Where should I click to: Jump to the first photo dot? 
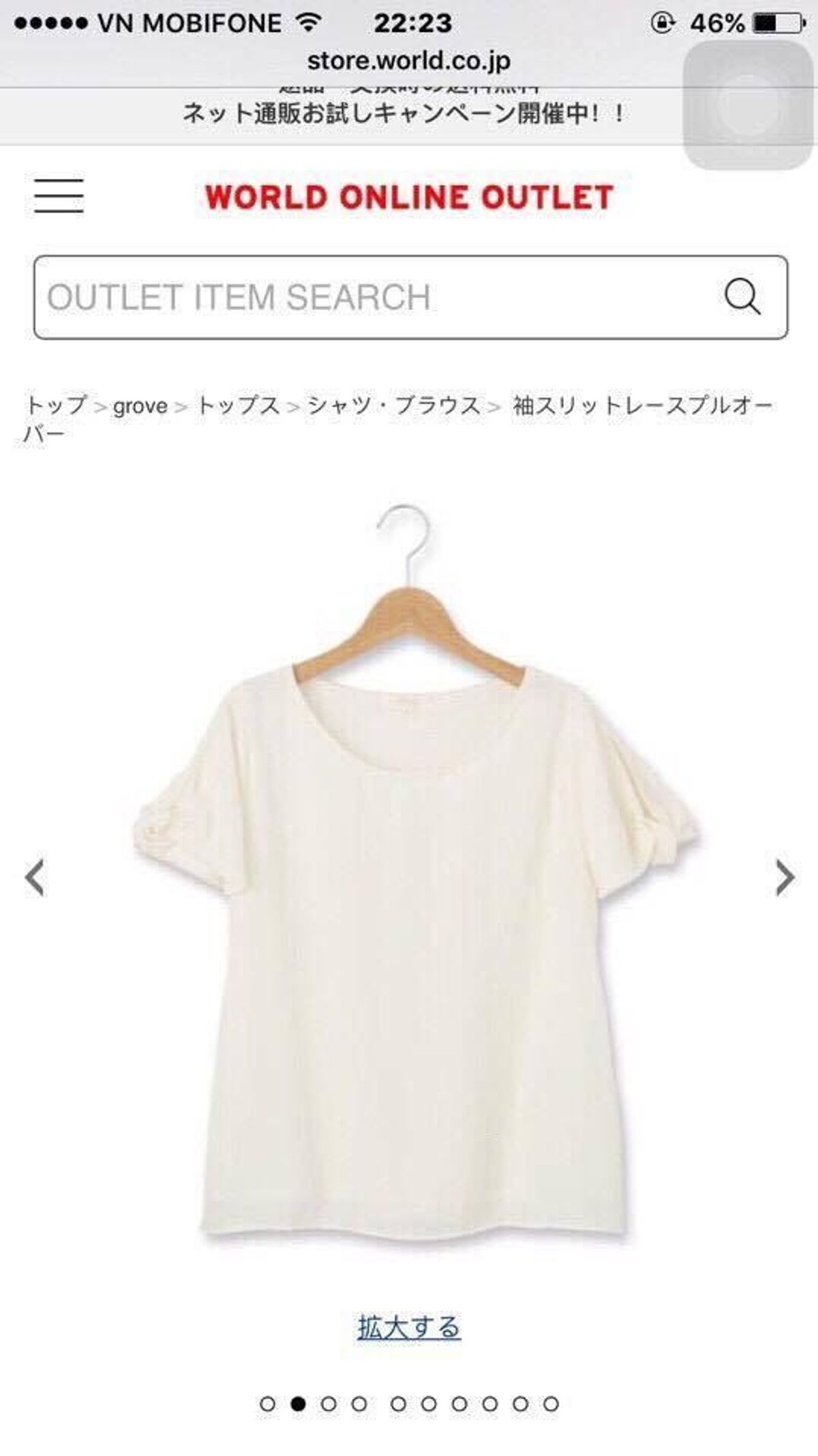pos(268,1404)
